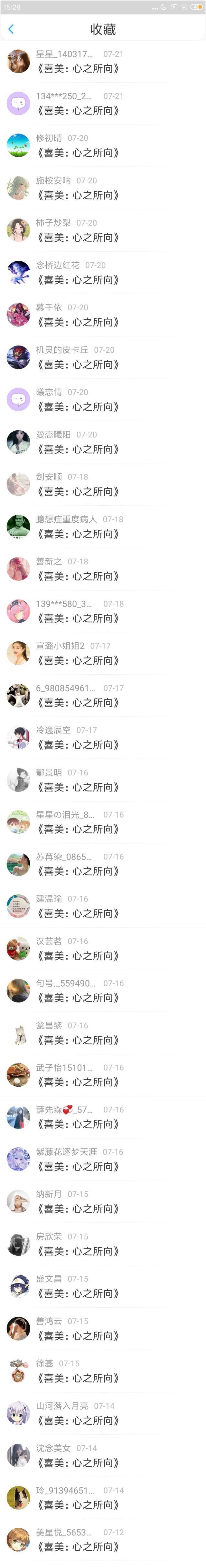Select the row by 汉芸茗

pos(103,949)
